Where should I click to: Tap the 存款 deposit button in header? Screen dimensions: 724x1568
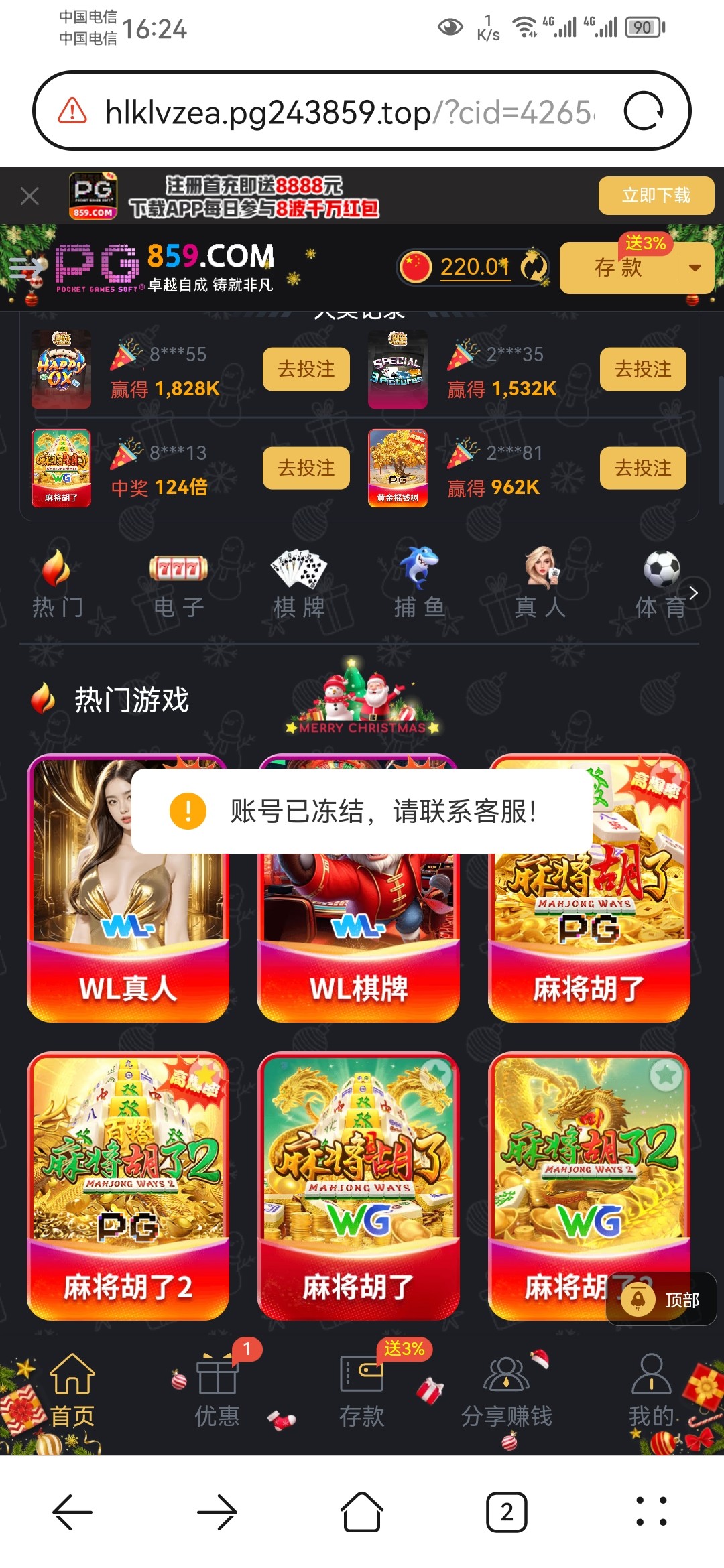617,268
